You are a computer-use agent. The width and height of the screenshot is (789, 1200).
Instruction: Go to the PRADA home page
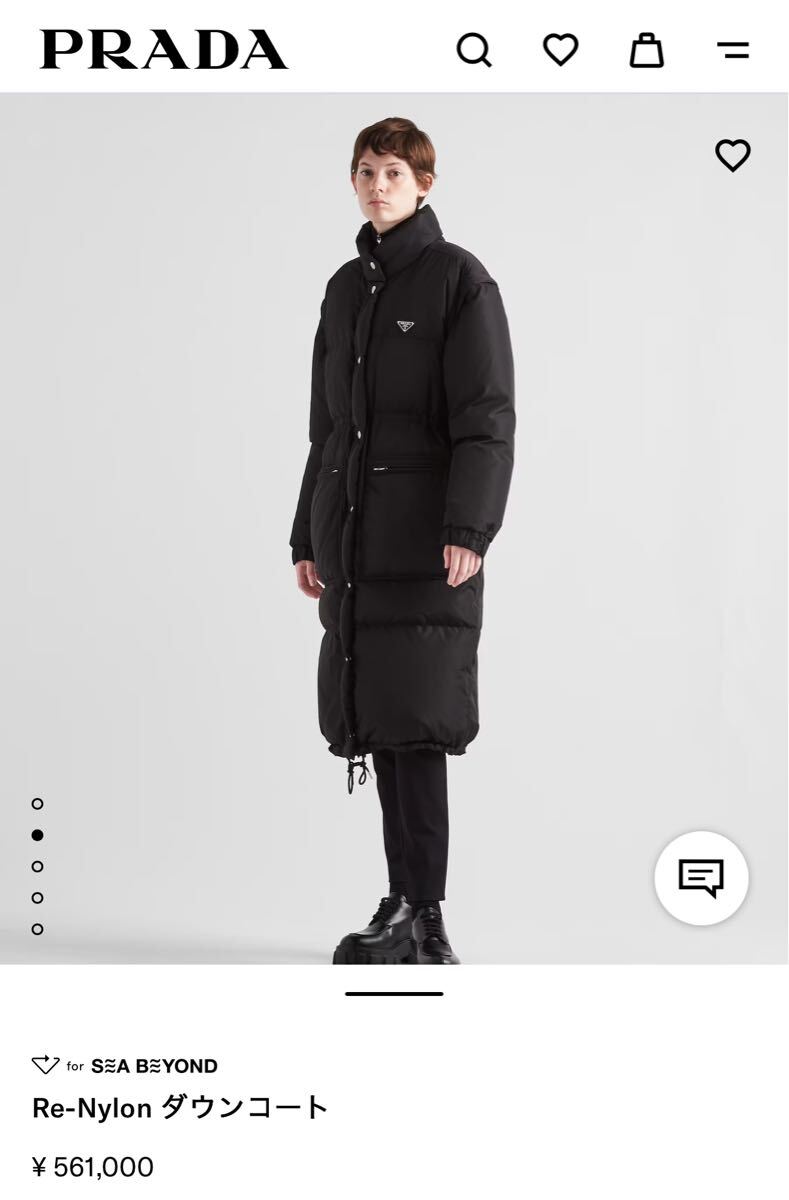(163, 49)
